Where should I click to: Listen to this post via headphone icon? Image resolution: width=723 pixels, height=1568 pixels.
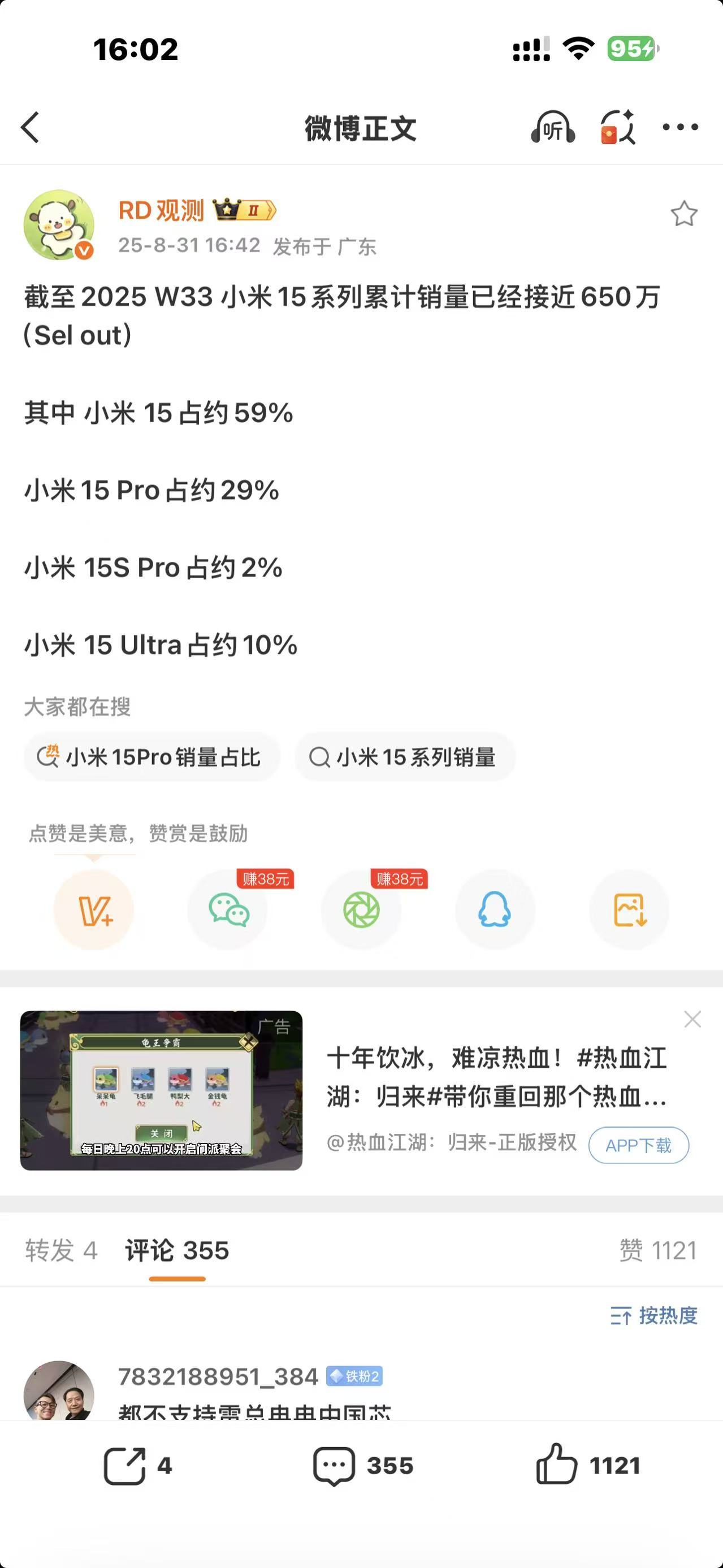[x=553, y=128]
